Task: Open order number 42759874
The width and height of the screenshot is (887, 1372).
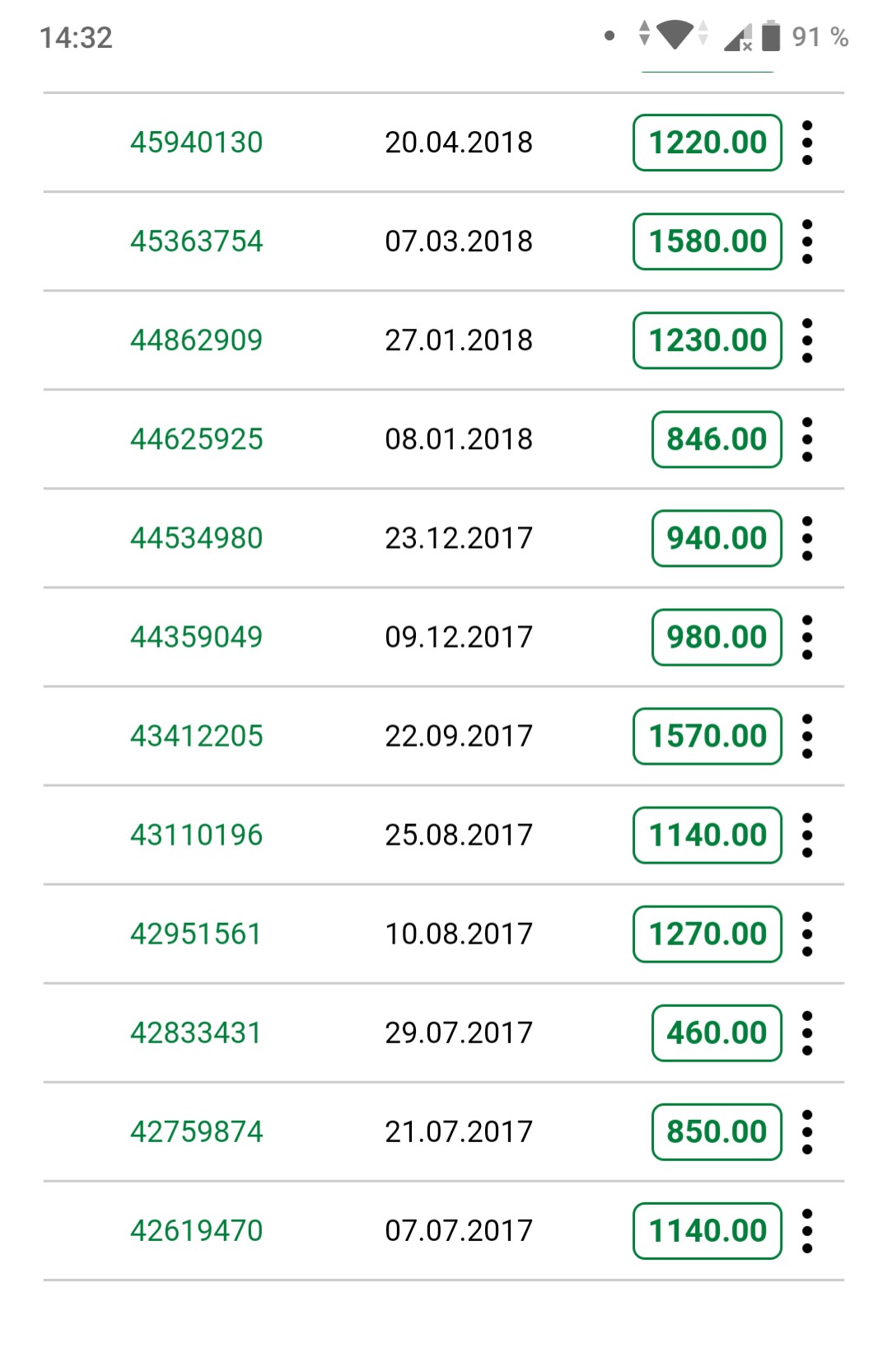Action: click(x=196, y=1131)
